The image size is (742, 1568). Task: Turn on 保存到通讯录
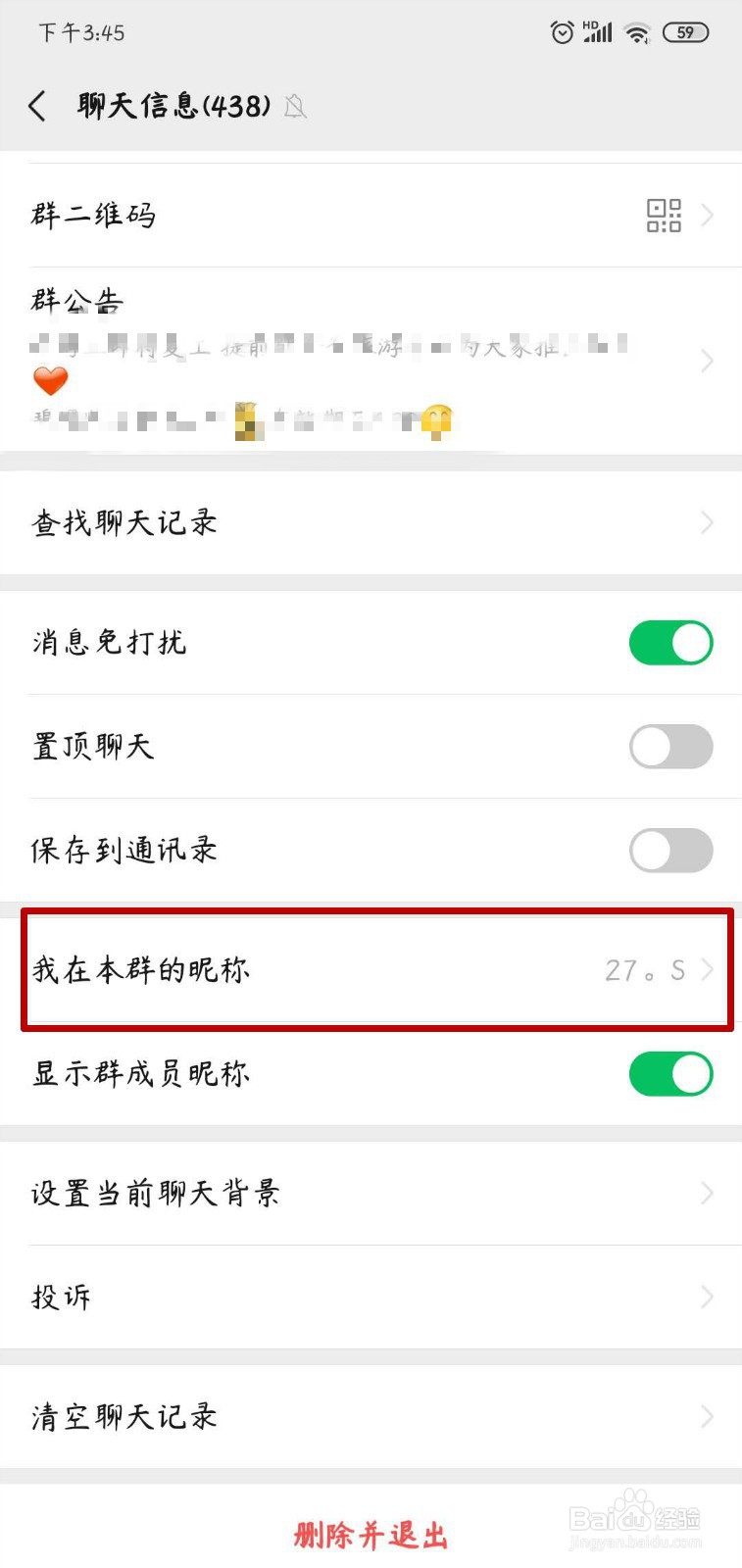670,851
